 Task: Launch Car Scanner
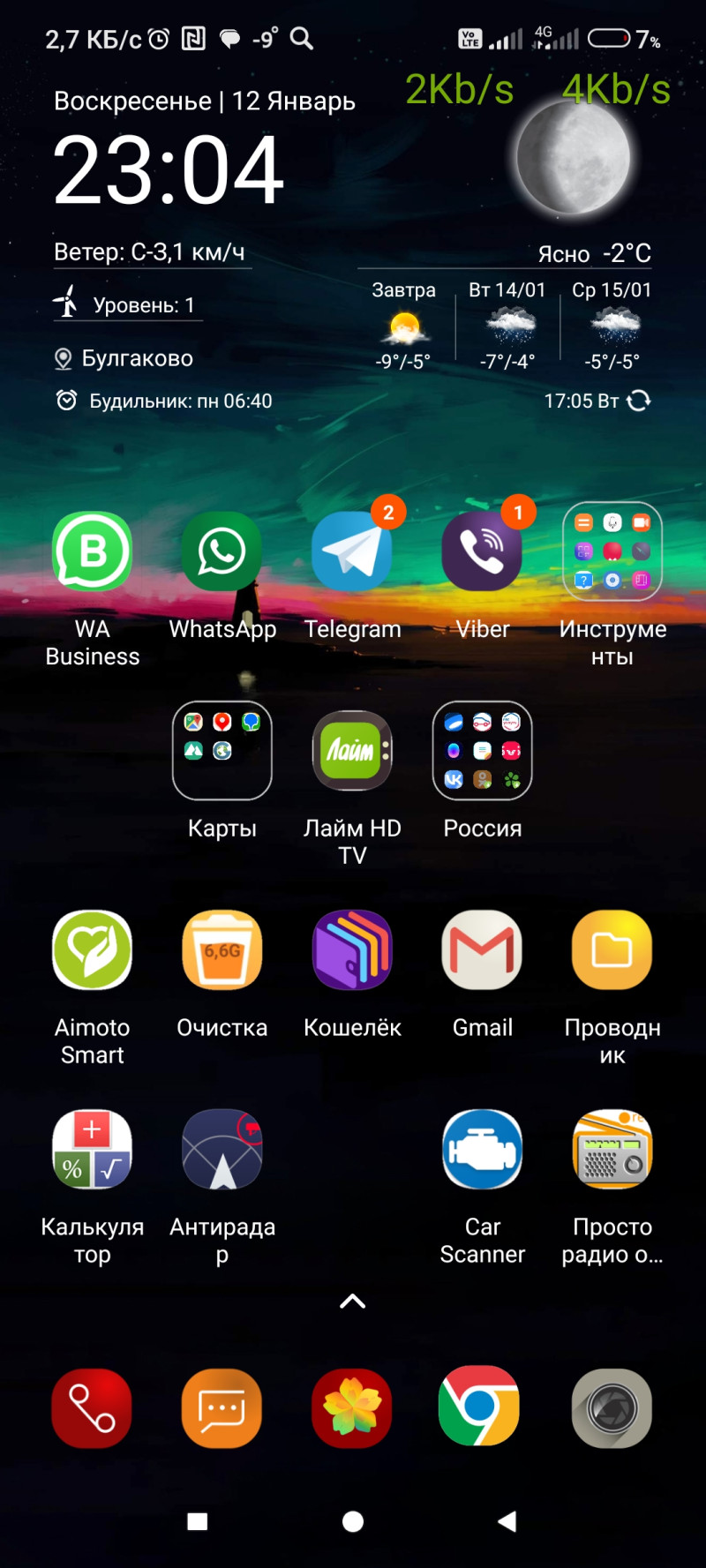click(x=482, y=1150)
